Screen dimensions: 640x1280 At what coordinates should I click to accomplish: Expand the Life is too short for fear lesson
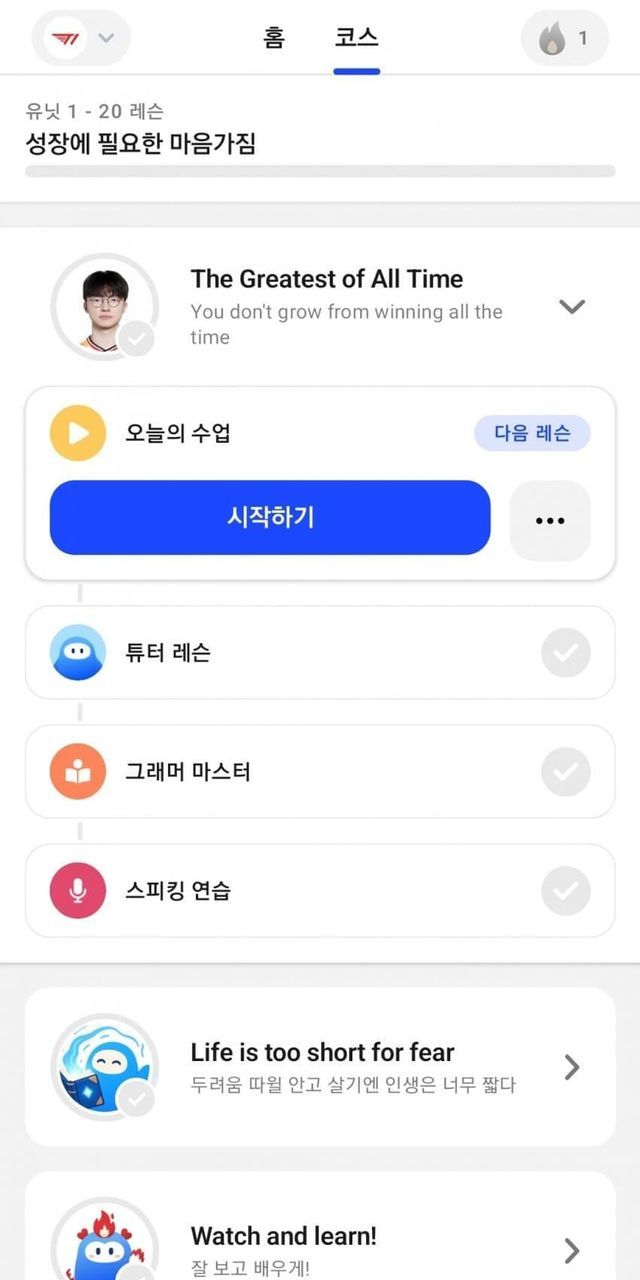pyautogui.click(x=572, y=1067)
